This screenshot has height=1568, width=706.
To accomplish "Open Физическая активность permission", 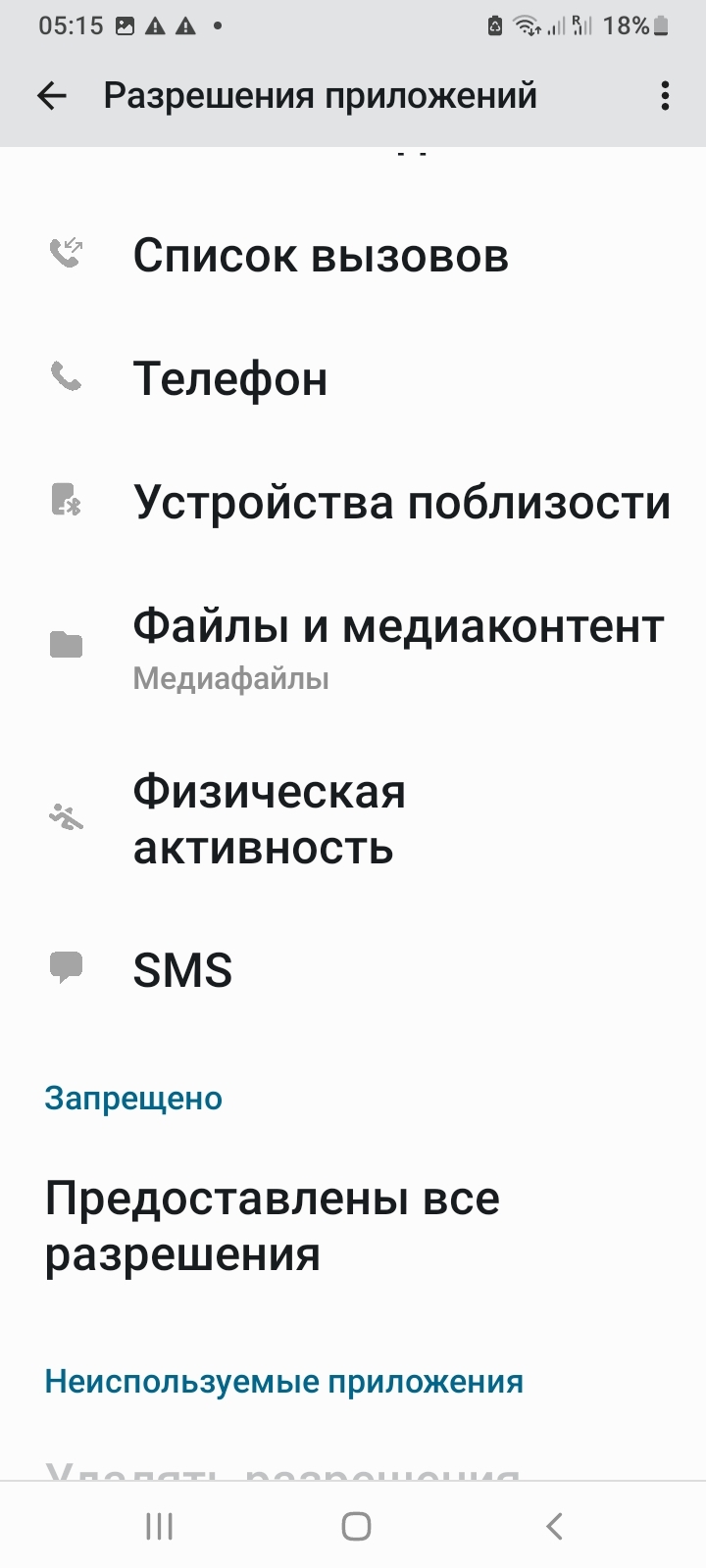I will (x=270, y=818).
